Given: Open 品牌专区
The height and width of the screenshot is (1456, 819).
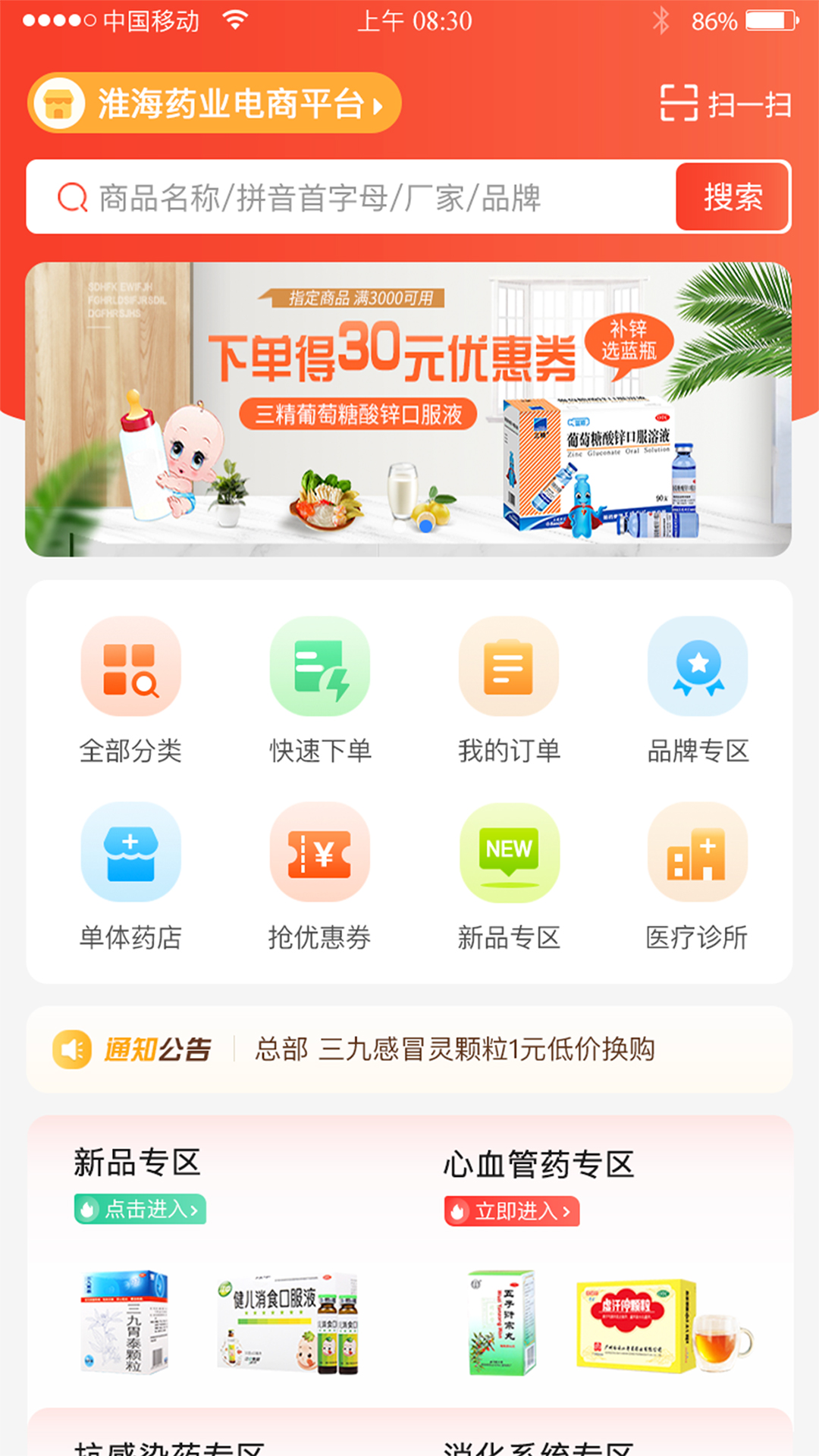Looking at the screenshot, I should pos(698,691).
